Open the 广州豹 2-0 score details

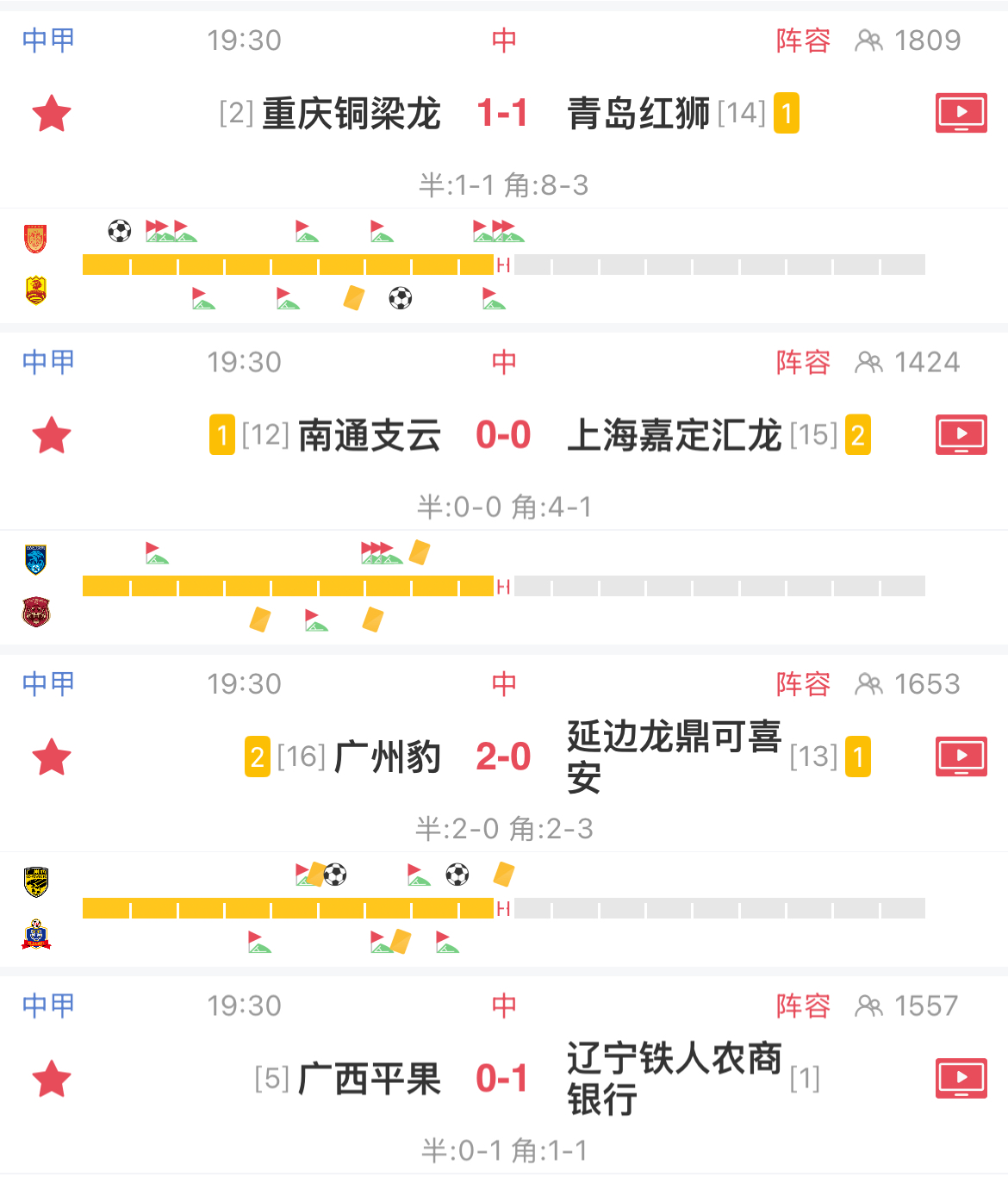click(x=503, y=756)
